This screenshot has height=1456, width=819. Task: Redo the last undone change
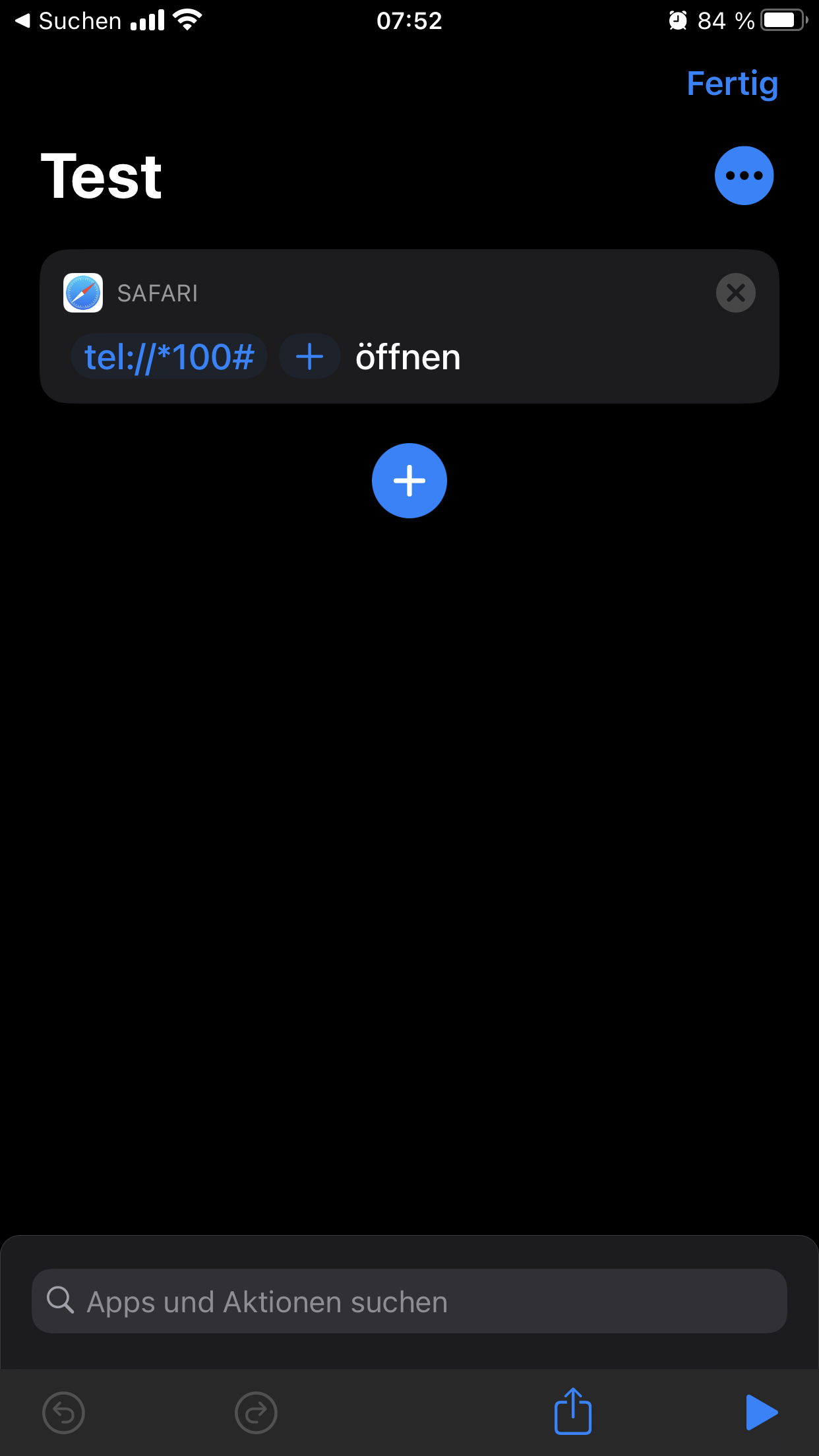(x=256, y=1412)
